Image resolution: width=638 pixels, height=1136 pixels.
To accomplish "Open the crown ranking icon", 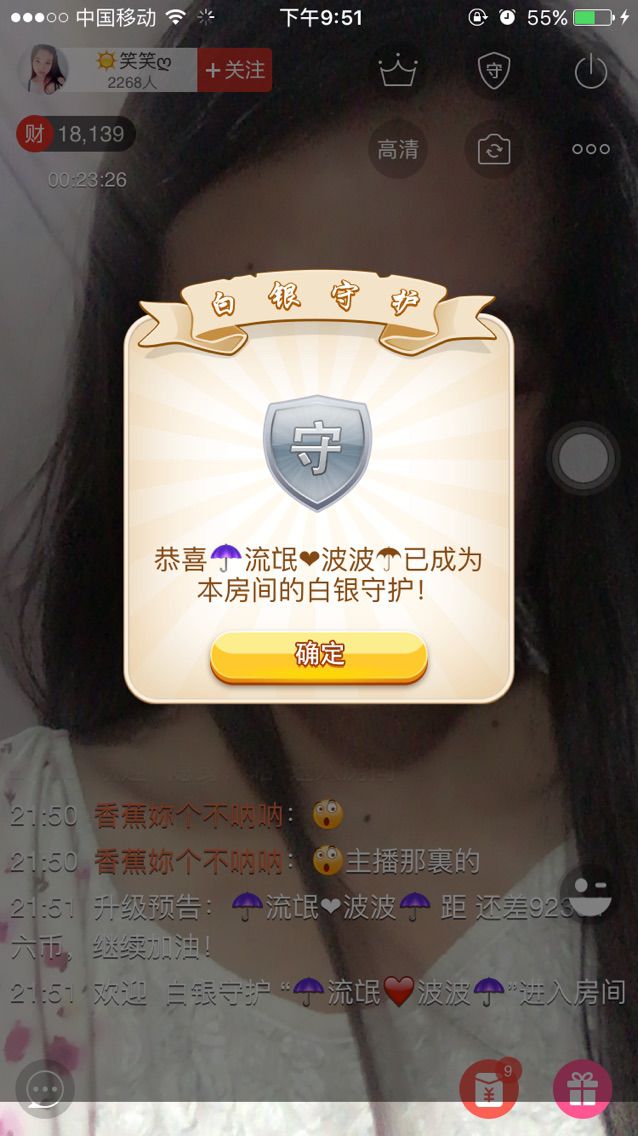I will click(397, 72).
